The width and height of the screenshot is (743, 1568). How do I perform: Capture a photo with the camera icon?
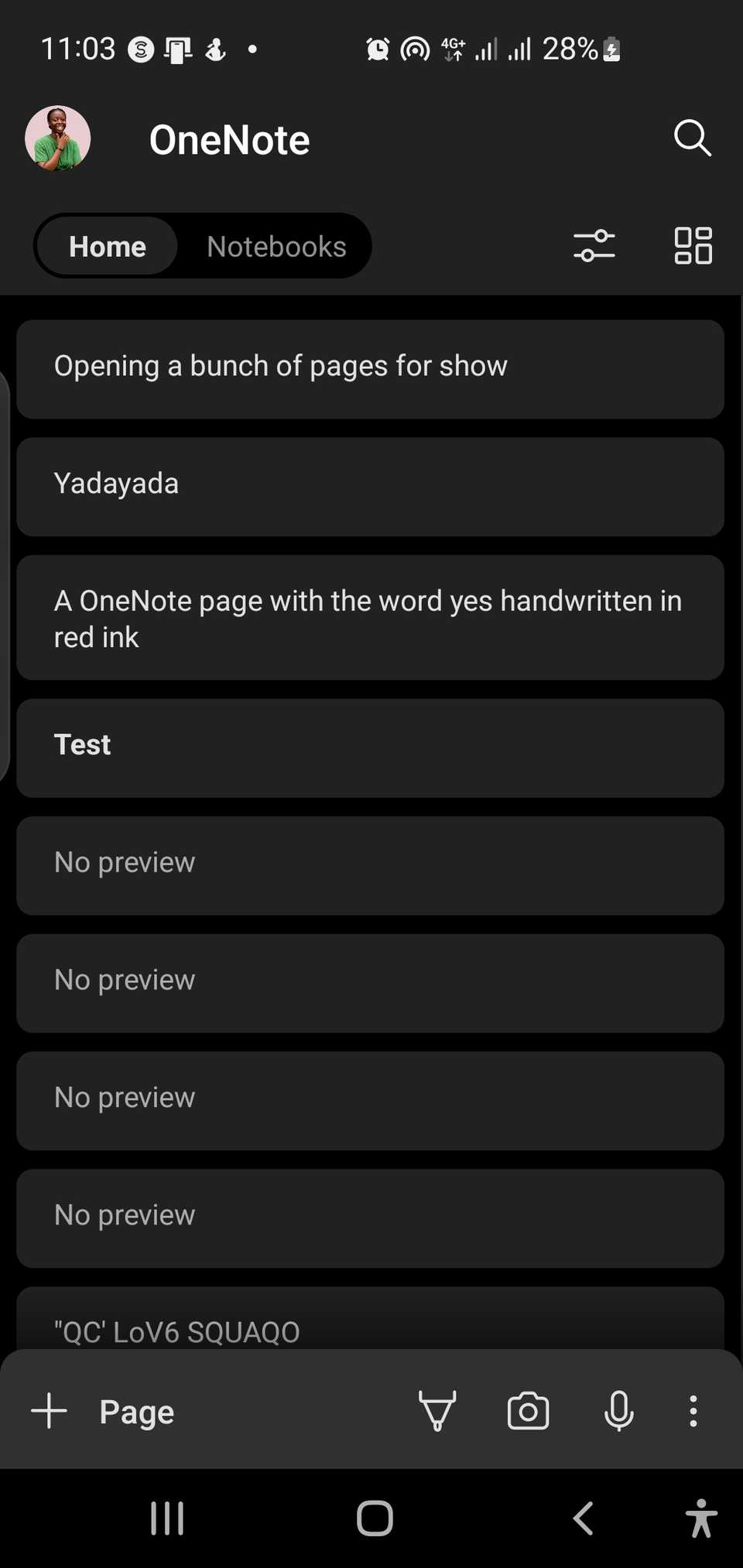527,1411
